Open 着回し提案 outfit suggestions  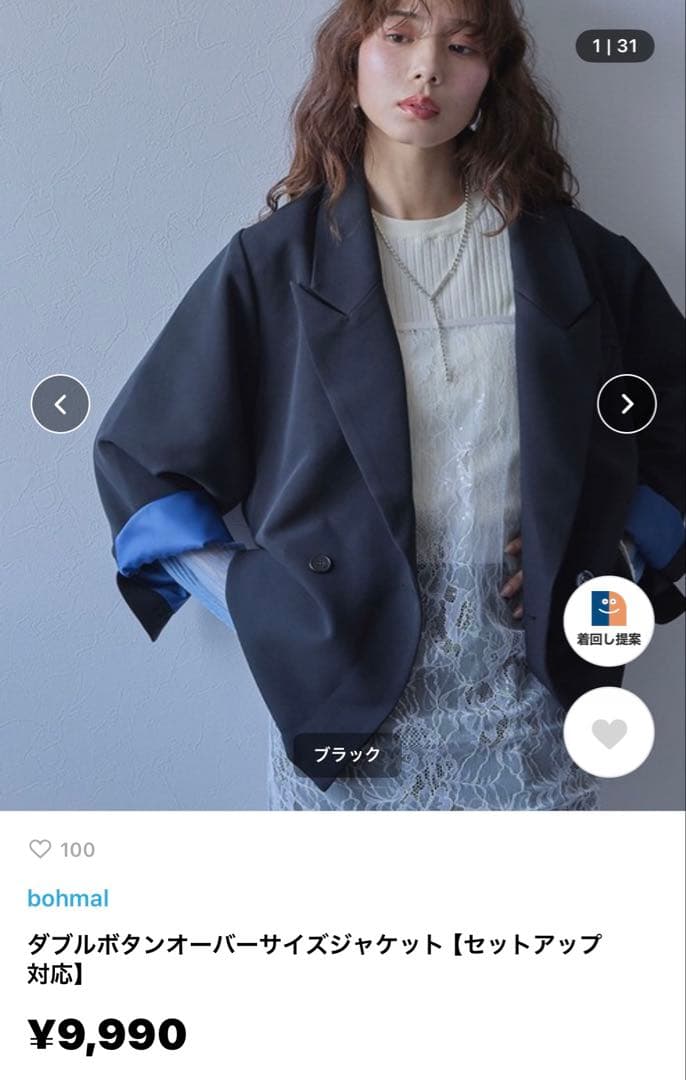(x=608, y=620)
